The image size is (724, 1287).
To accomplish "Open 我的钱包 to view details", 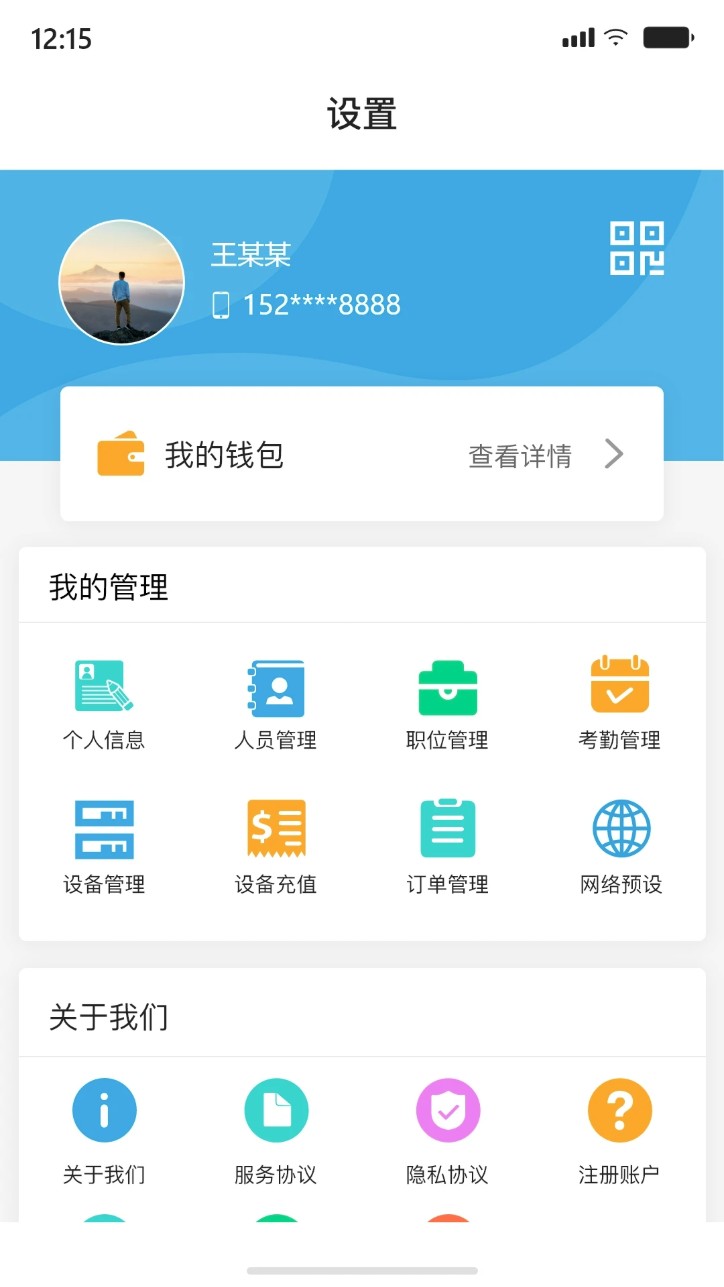I will click(x=362, y=454).
